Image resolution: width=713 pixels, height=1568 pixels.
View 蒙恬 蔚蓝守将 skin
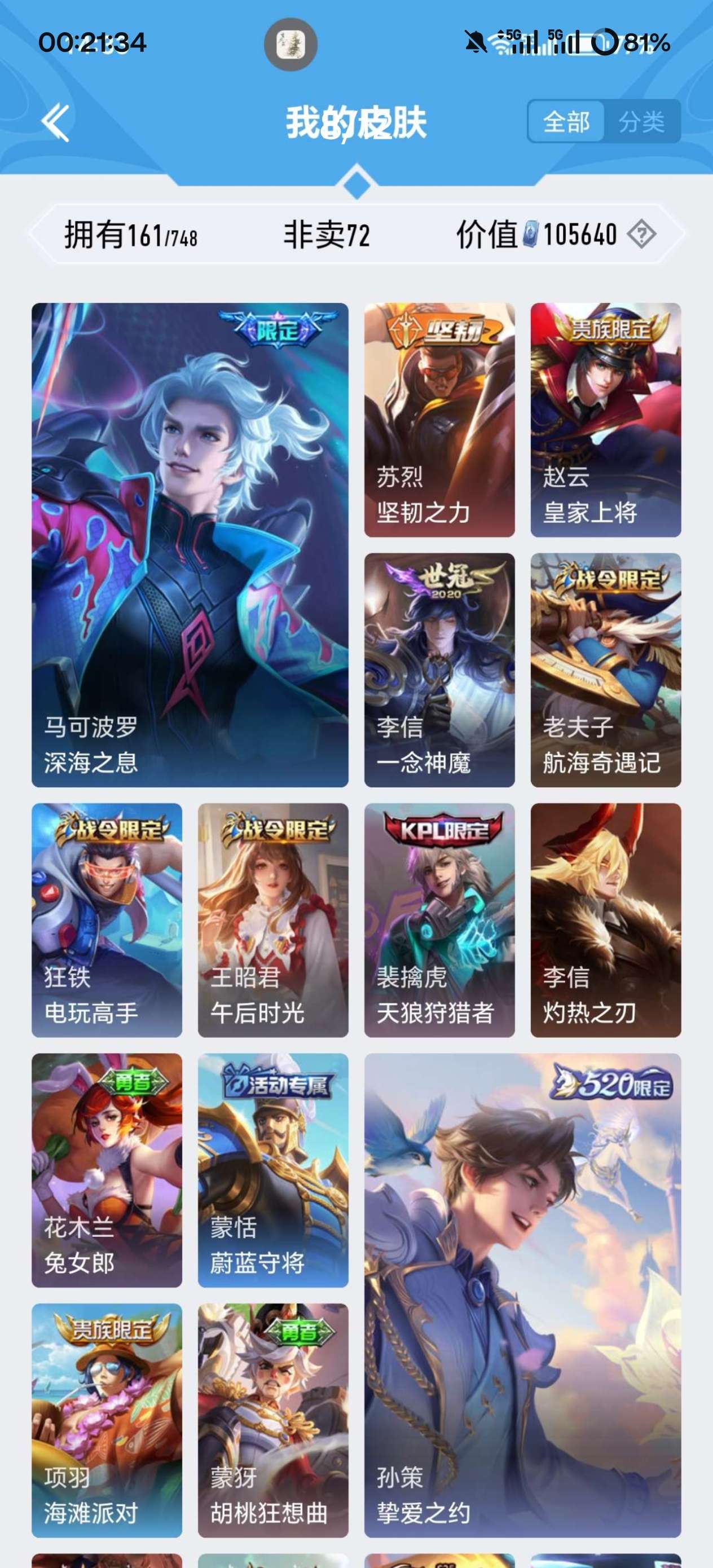click(x=273, y=1170)
